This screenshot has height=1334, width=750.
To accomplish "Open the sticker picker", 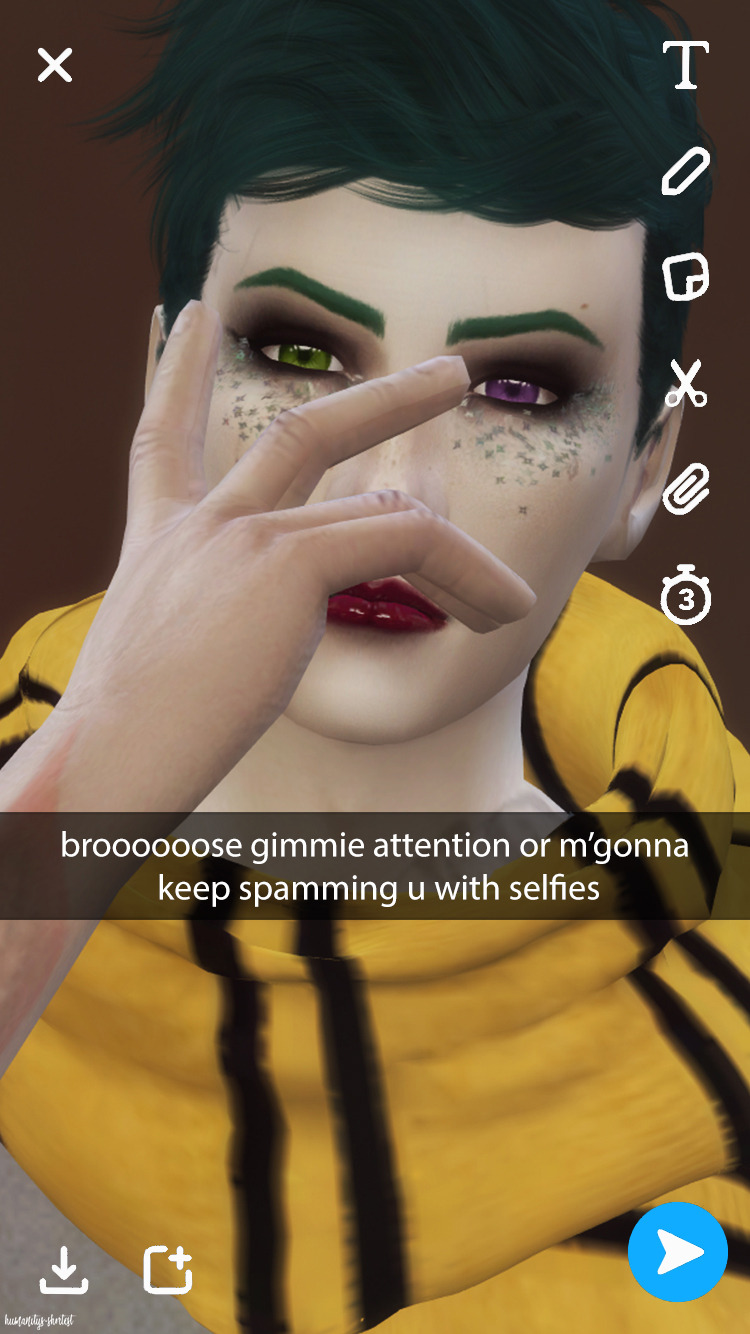I will pos(686,276).
